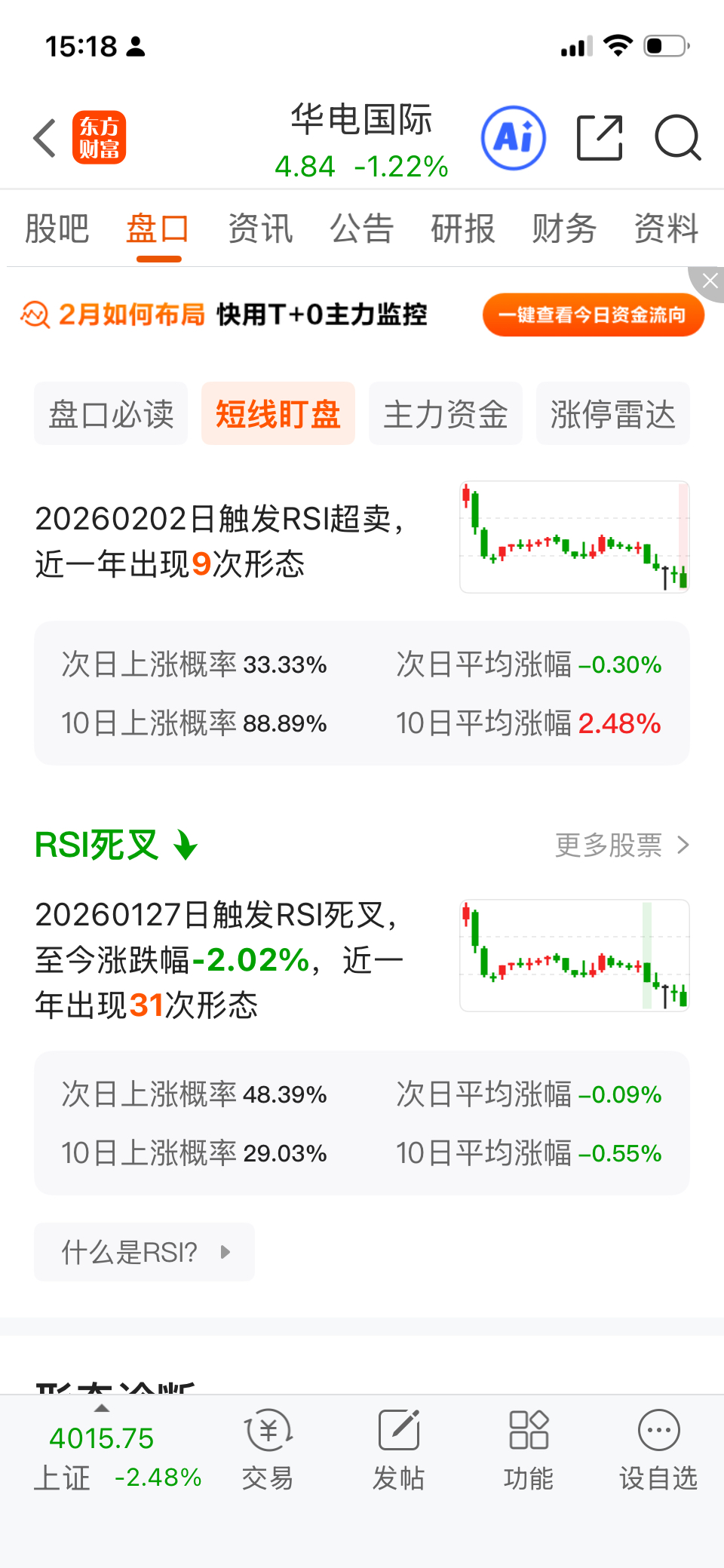This screenshot has width=724, height=1568.
Task: Switch to 主力资金 section
Action: [x=445, y=414]
